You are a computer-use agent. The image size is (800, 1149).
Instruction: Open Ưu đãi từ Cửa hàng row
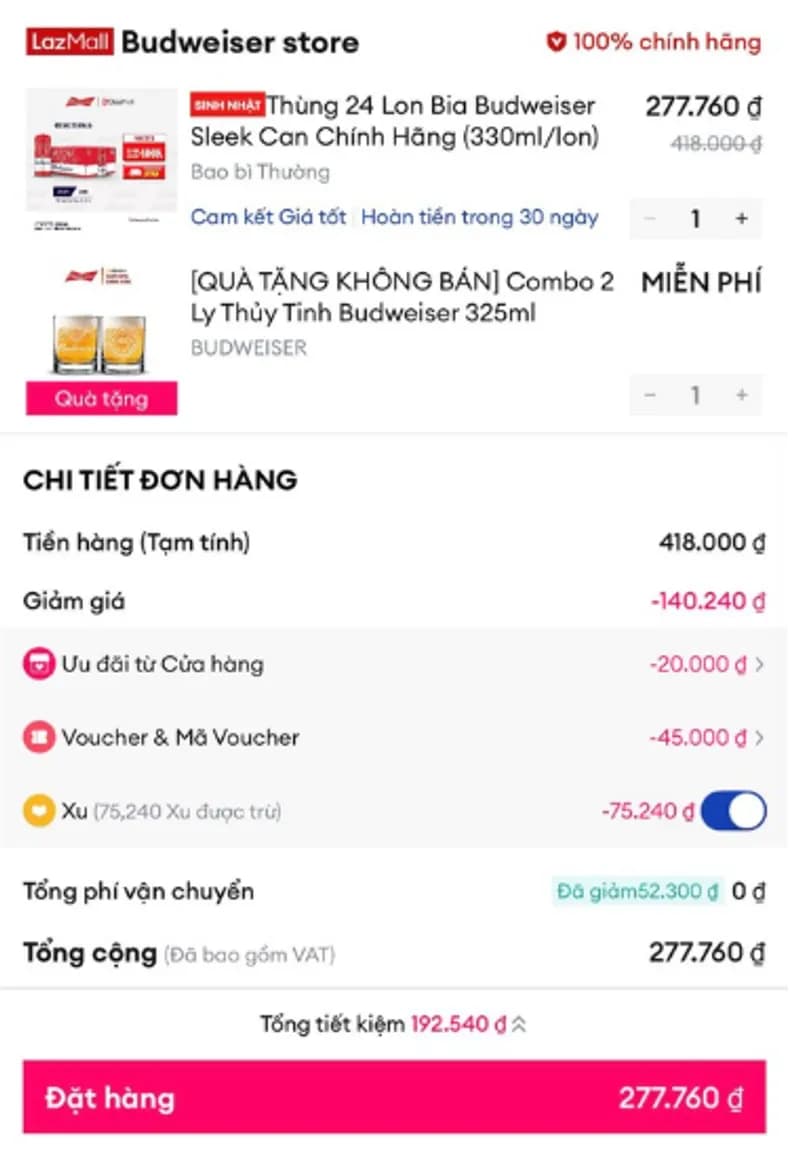[394, 664]
